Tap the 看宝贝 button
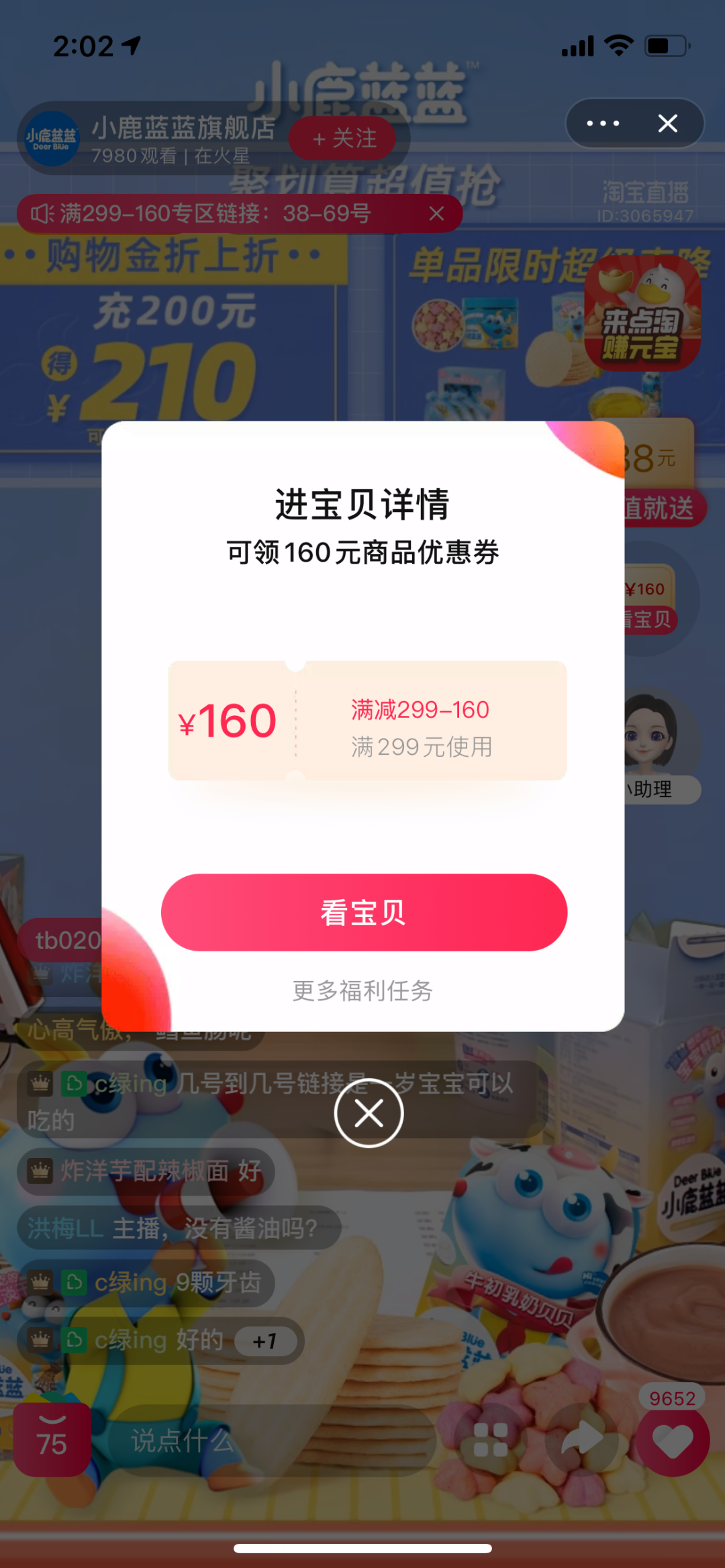 pos(364,912)
